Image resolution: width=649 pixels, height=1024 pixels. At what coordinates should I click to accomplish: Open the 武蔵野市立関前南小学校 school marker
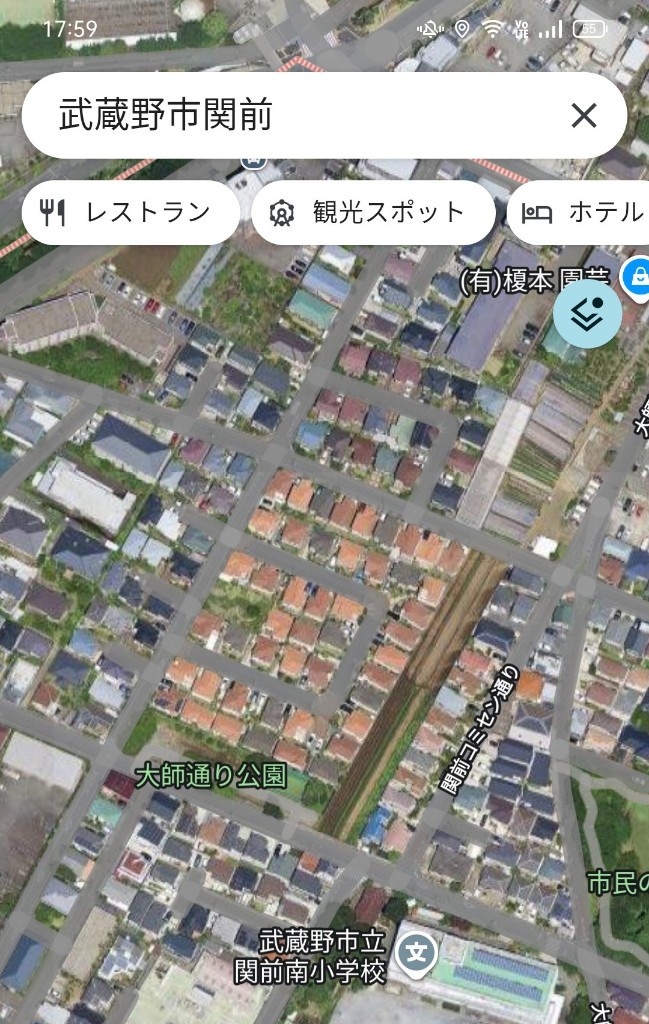coord(415,954)
